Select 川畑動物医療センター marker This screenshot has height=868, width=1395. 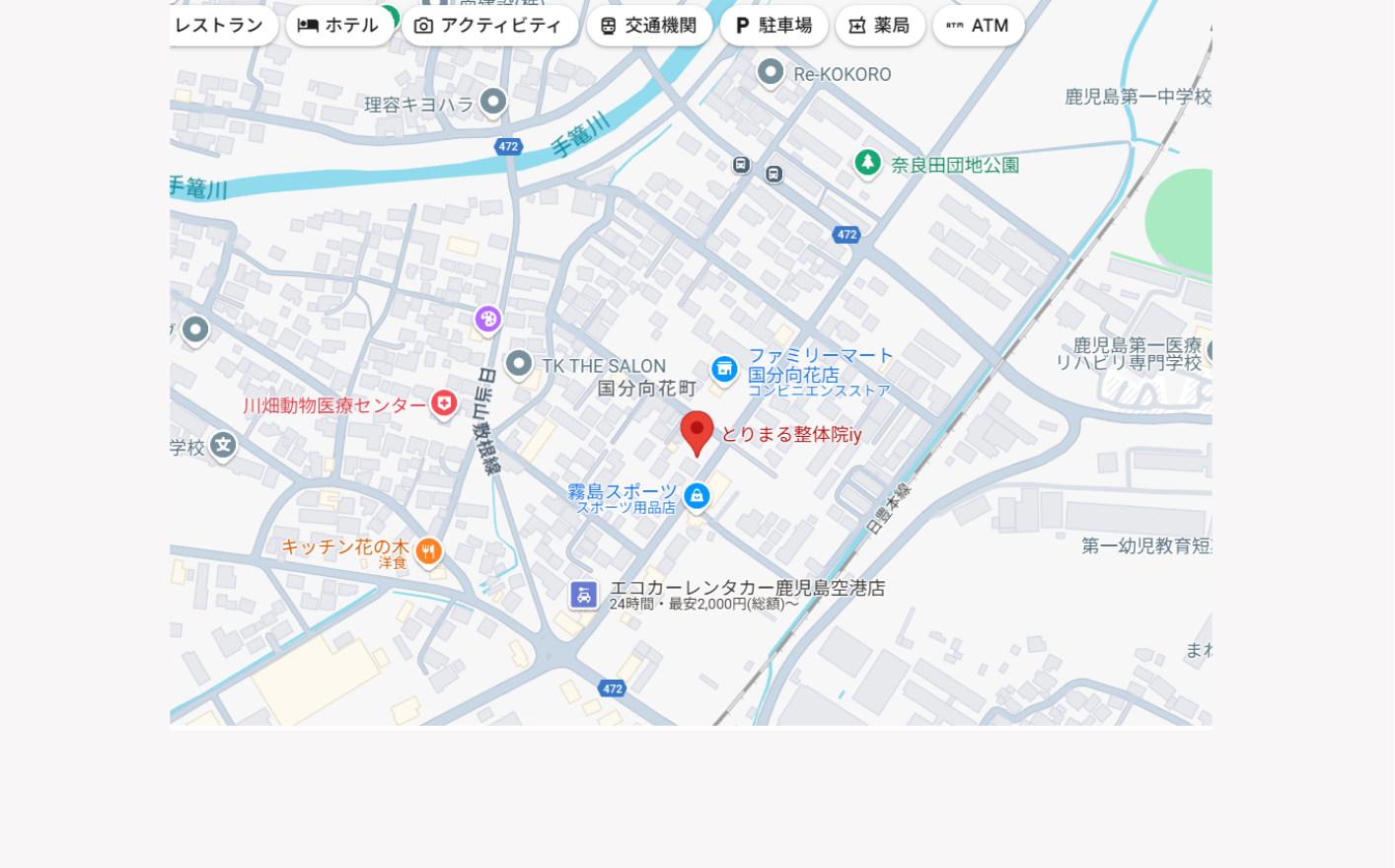click(444, 403)
